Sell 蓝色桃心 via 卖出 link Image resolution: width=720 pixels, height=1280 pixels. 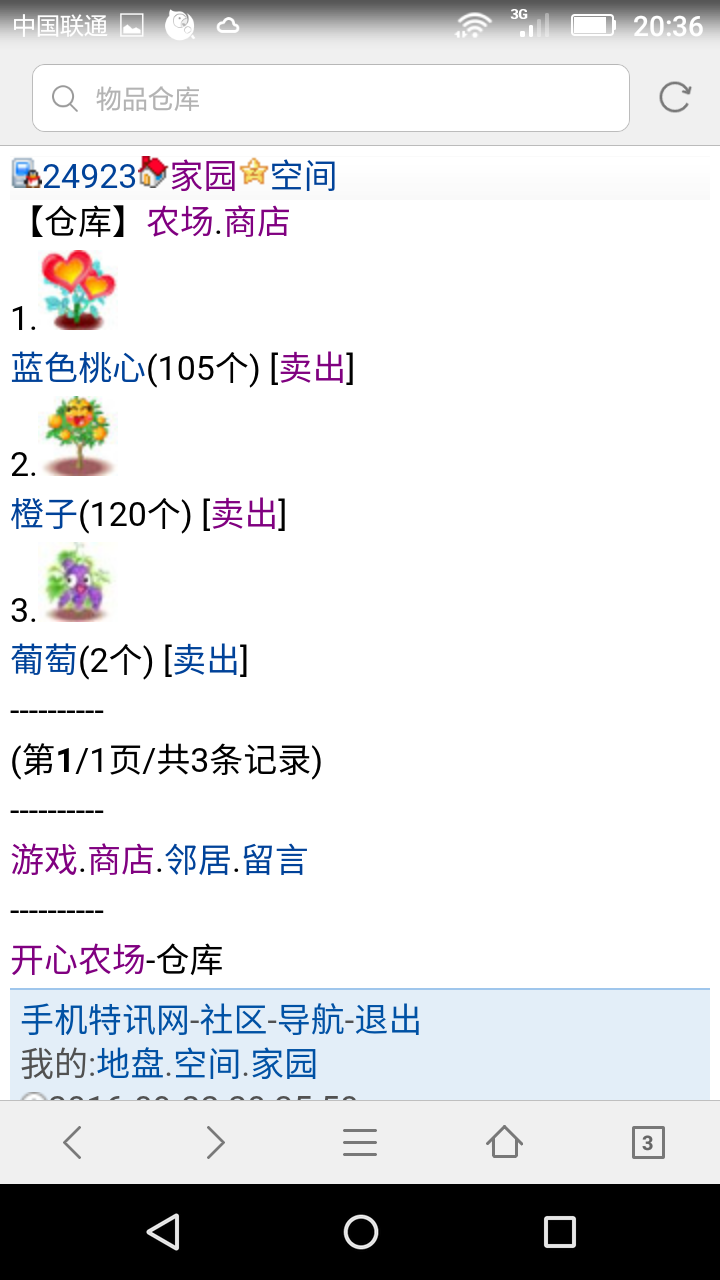[312, 369]
